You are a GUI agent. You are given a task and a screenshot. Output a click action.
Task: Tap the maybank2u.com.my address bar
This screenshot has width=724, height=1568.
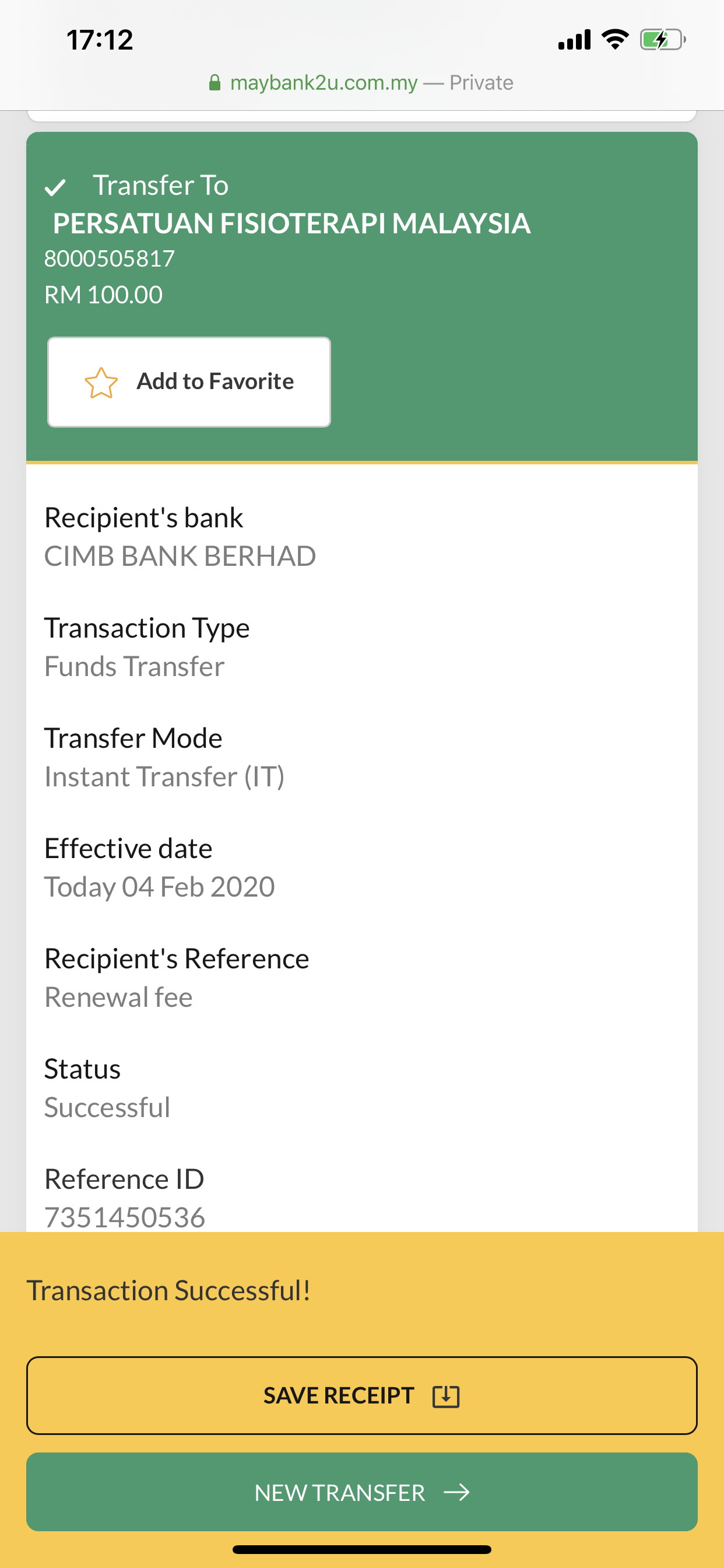[x=361, y=82]
